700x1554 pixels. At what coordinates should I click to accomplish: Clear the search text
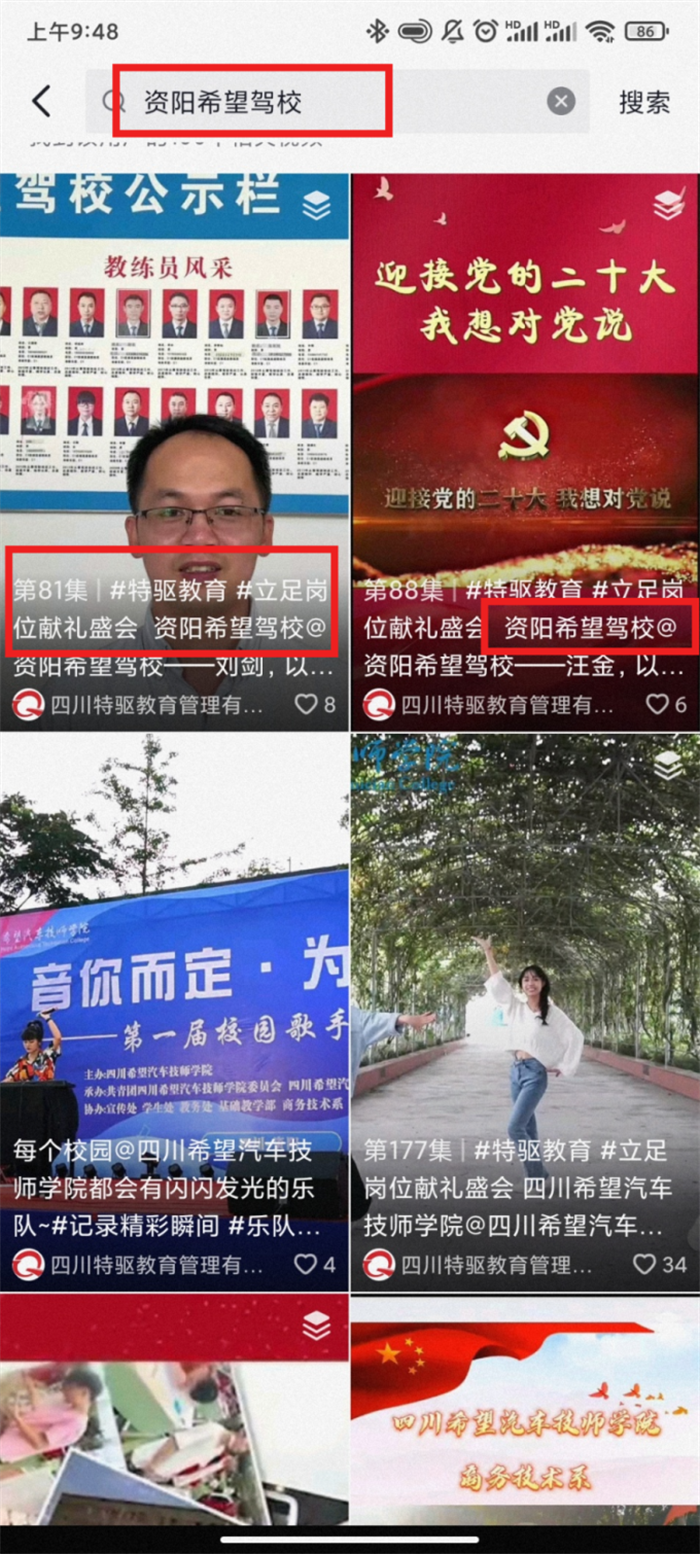pyautogui.click(x=561, y=101)
